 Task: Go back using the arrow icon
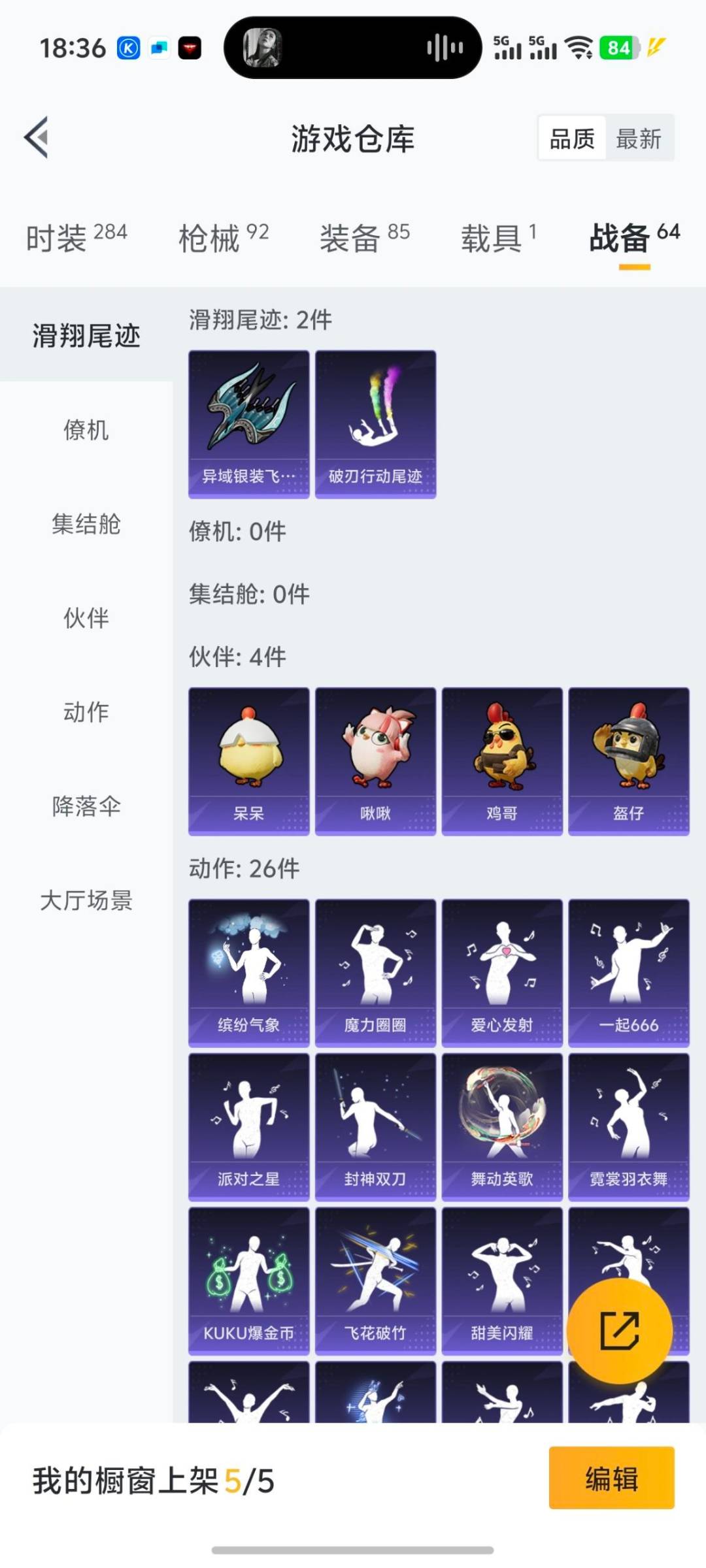[x=37, y=137]
